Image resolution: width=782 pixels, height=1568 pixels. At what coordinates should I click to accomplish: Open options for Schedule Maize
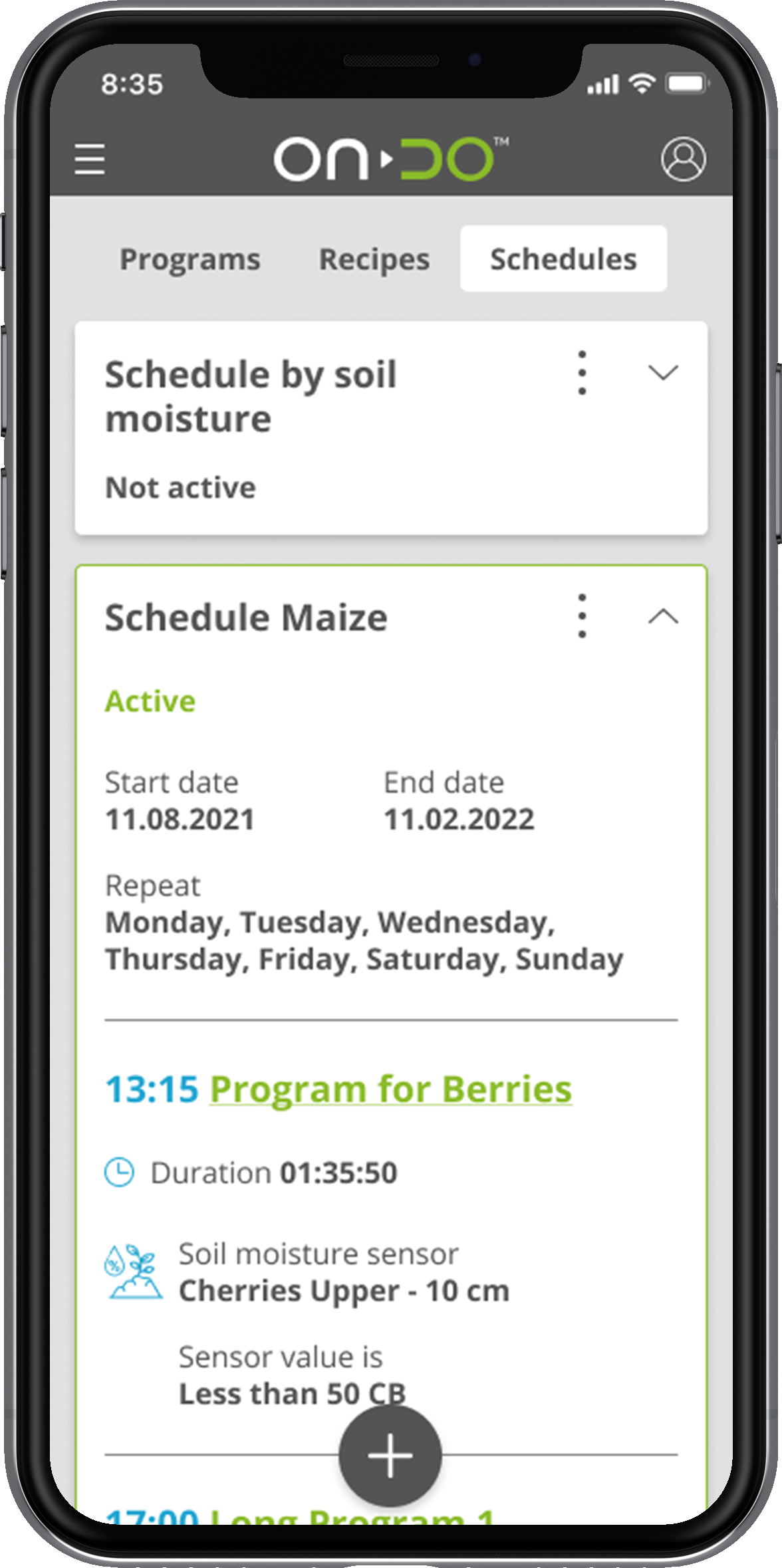pos(582,616)
